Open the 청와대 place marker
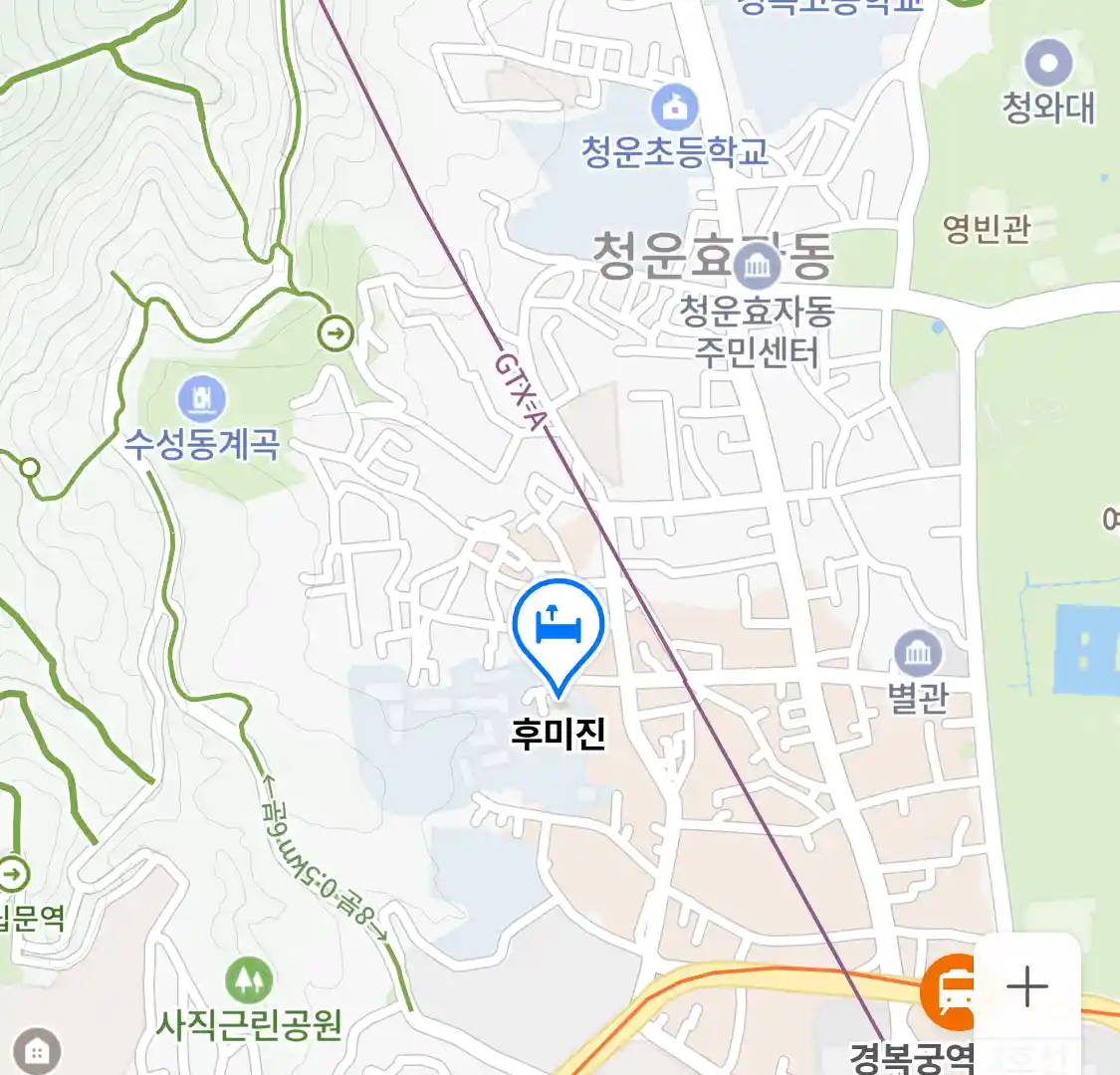 tap(1048, 64)
